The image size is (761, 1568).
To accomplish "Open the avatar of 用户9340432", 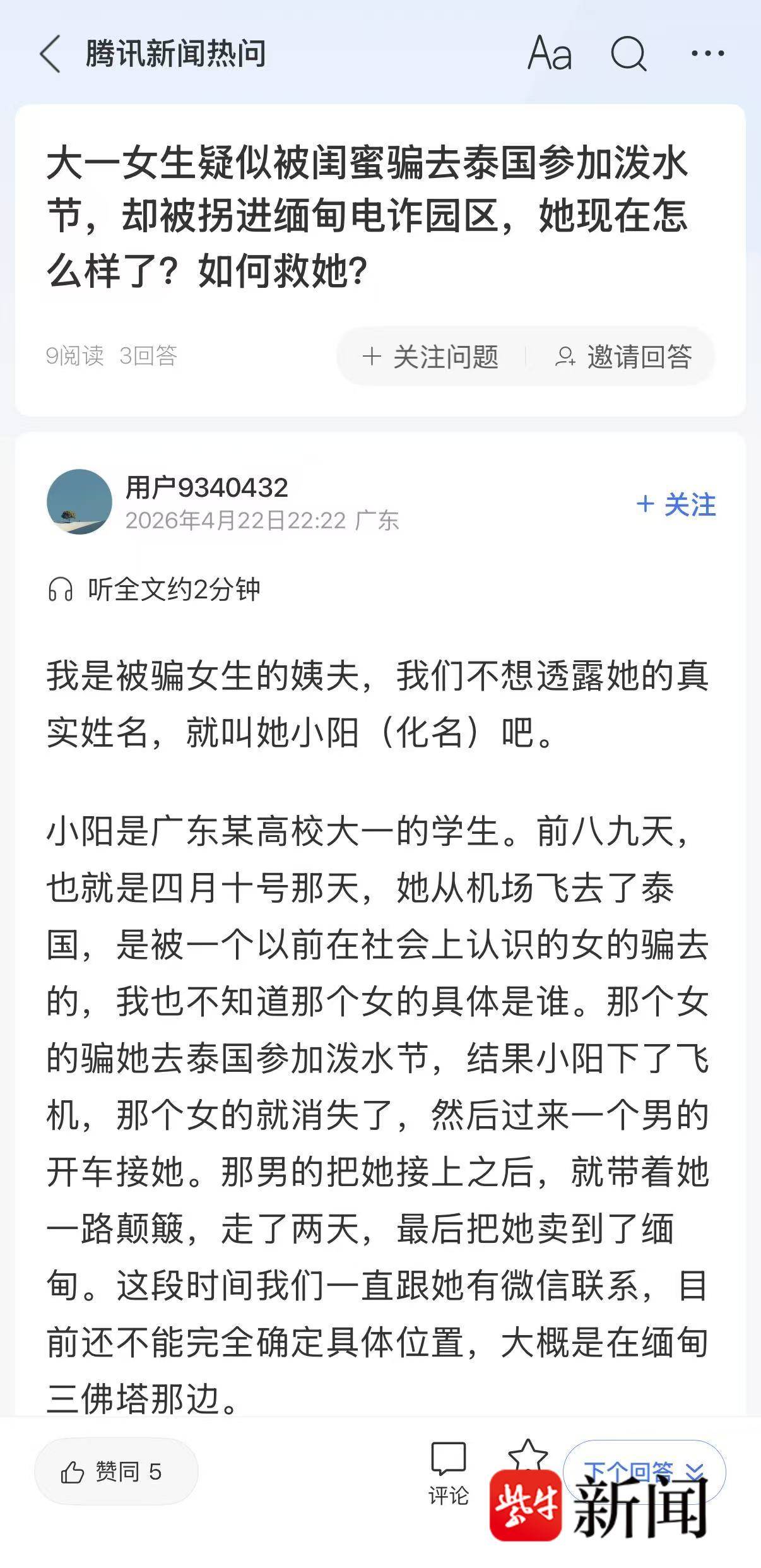I will click(x=80, y=502).
